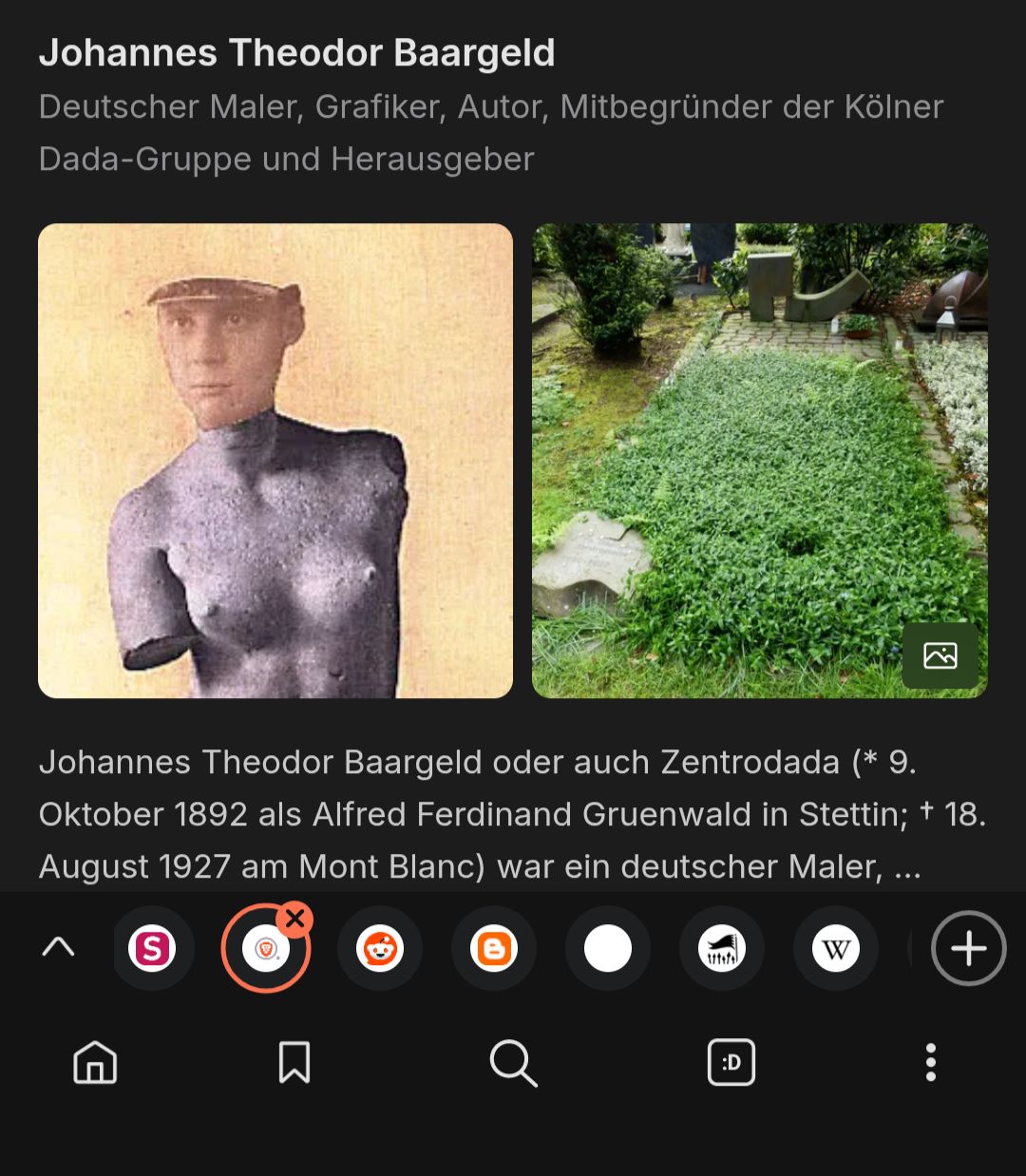The image size is (1026, 1176).
Task: Switch to the blank white circle tab
Action: (608, 949)
